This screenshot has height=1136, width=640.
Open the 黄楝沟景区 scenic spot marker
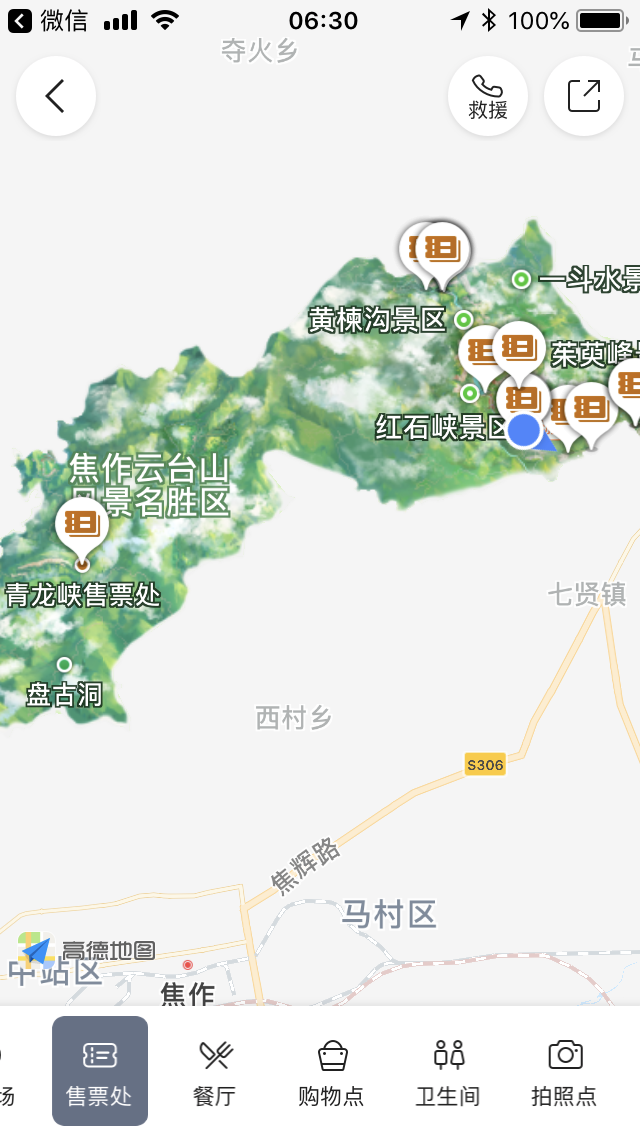coord(464,319)
